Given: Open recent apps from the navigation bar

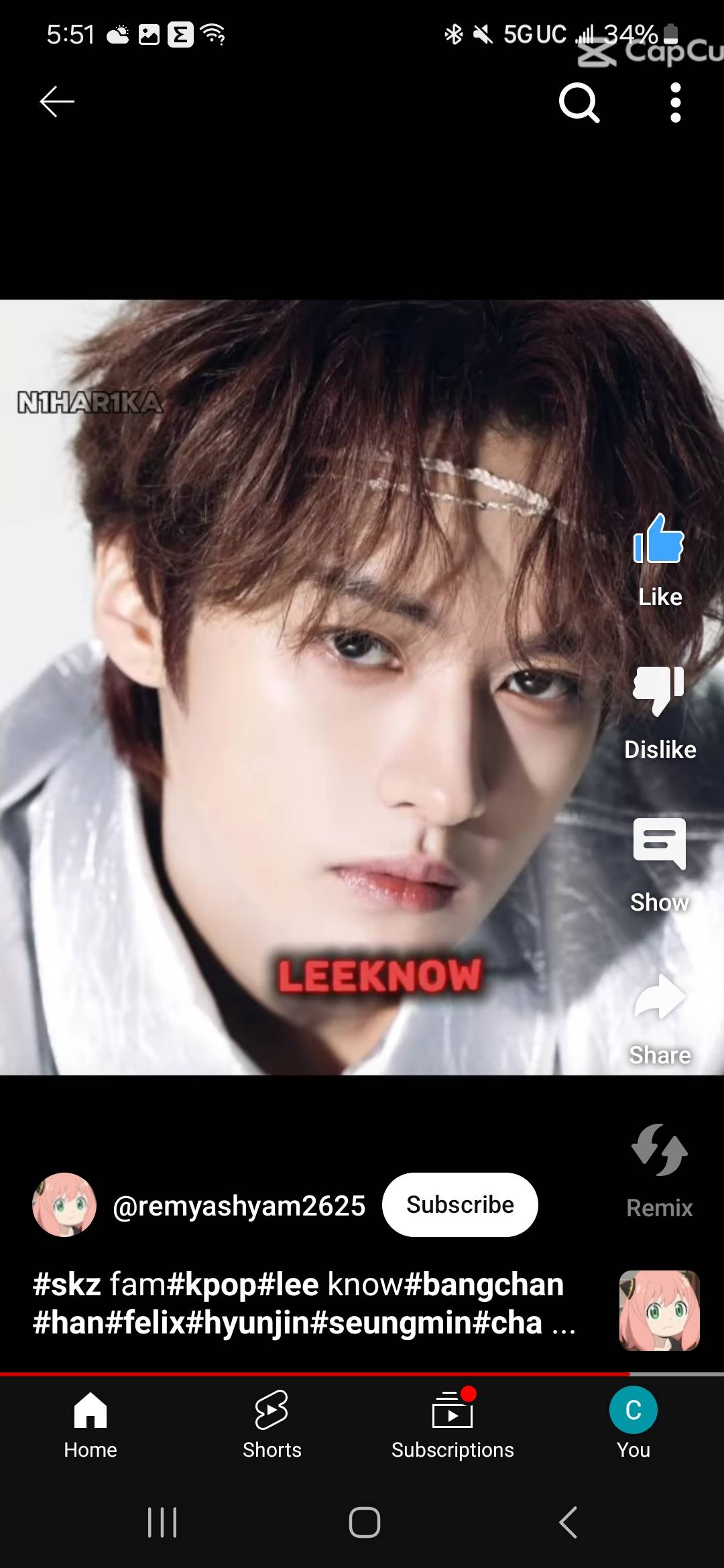Looking at the screenshot, I should [x=162, y=1522].
